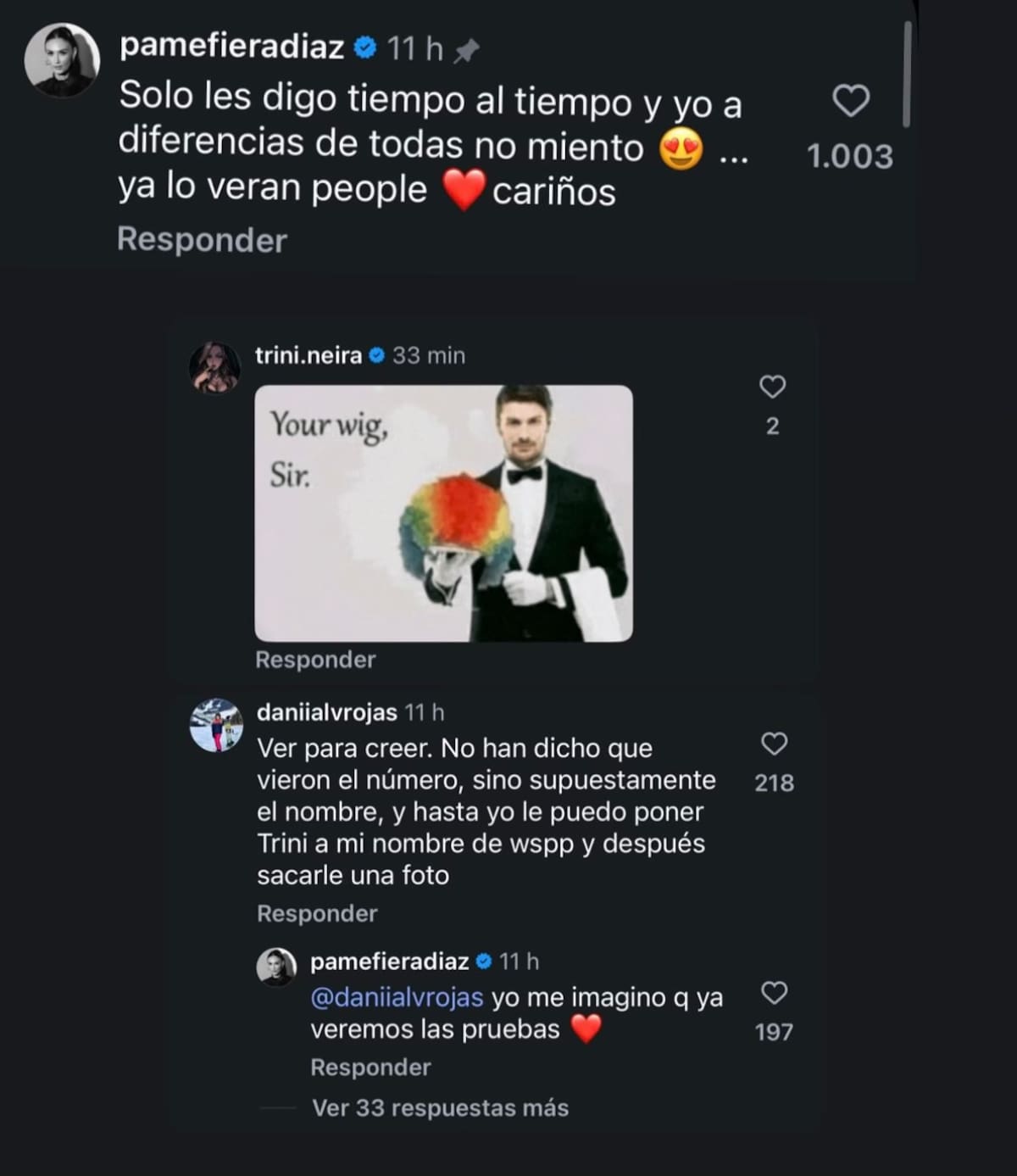Click the pin icon on pamefieradiaz's comment

pyautogui.click(x=467, y=48)
